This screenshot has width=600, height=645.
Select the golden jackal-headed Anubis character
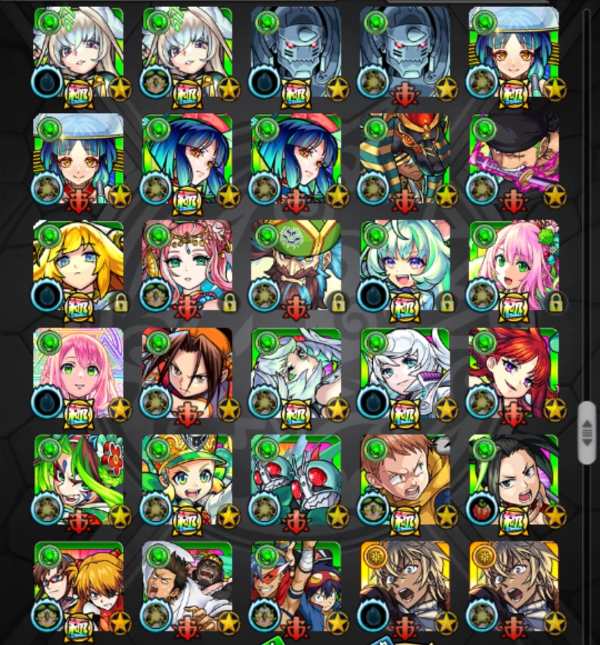tap(404, 158)
